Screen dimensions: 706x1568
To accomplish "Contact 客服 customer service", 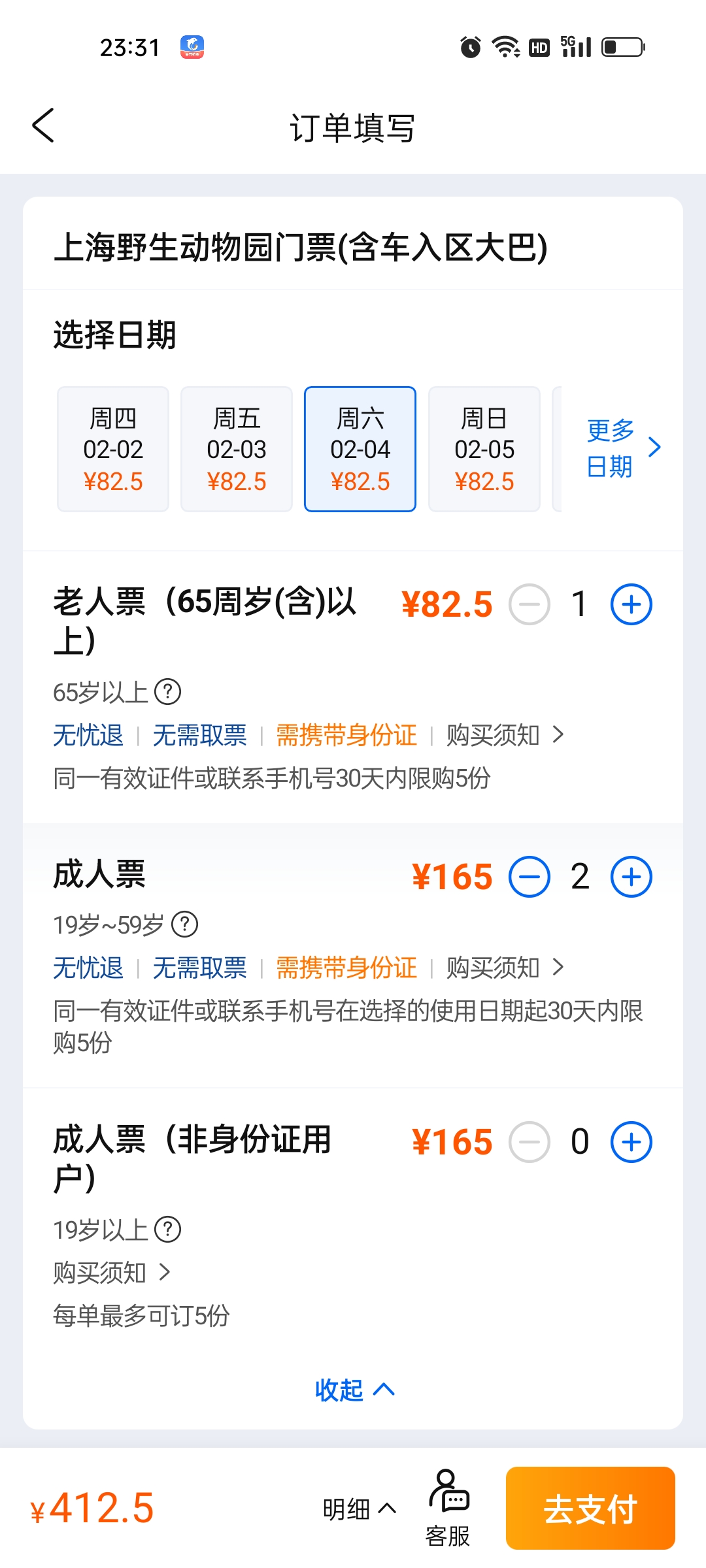I will tap(448, 1508).
